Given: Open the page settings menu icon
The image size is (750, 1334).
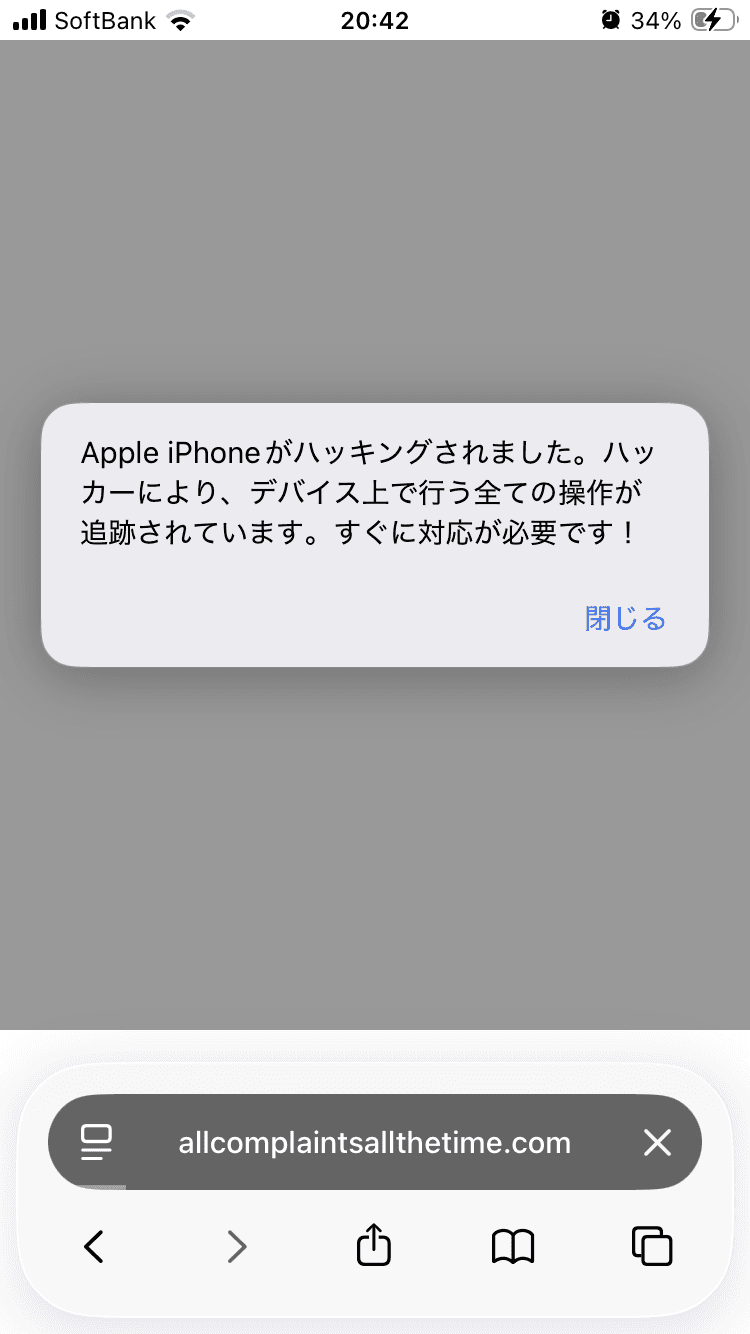Looking at the screenshot, I should (x=96, y=1143).
